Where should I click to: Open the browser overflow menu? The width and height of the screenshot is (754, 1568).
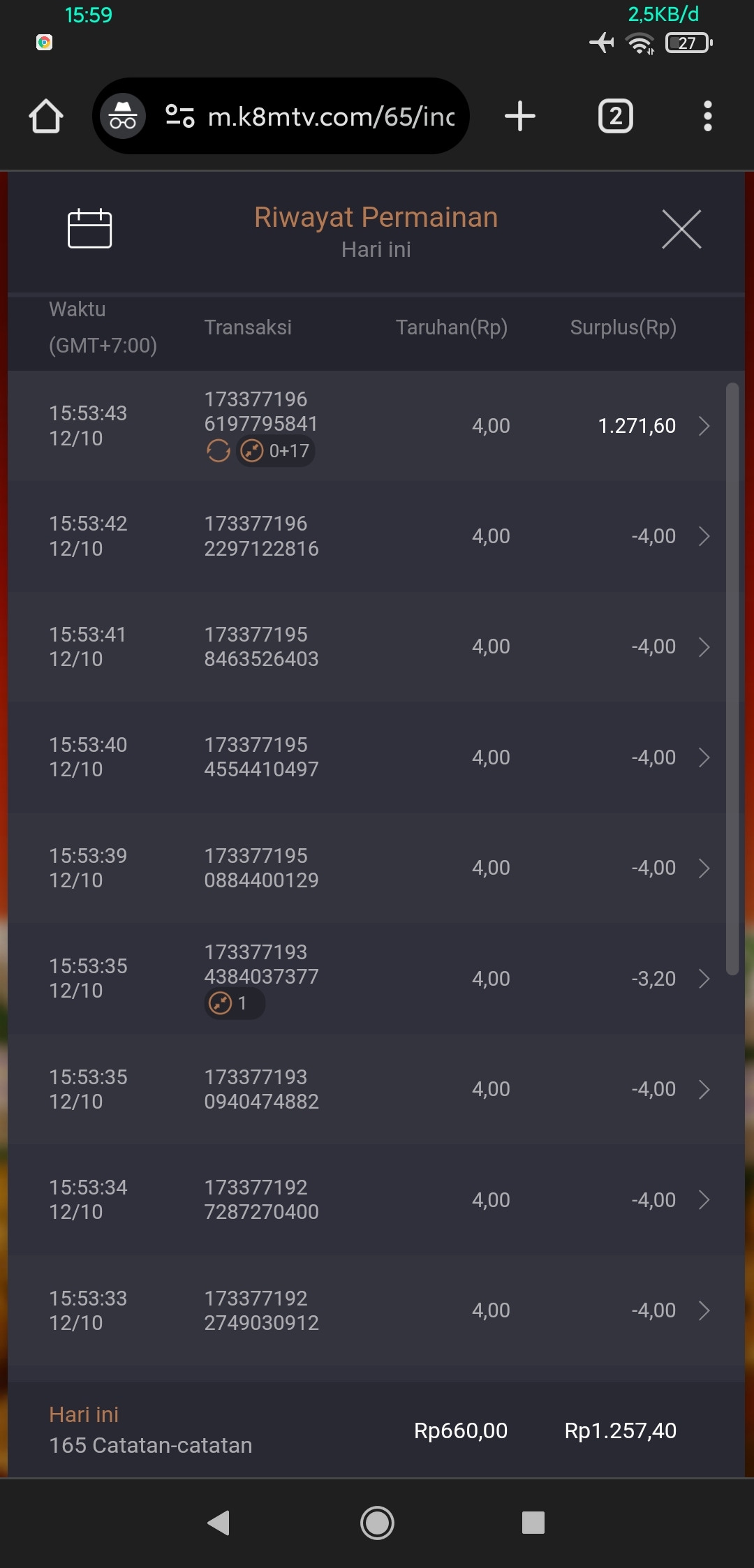(707, 116)
